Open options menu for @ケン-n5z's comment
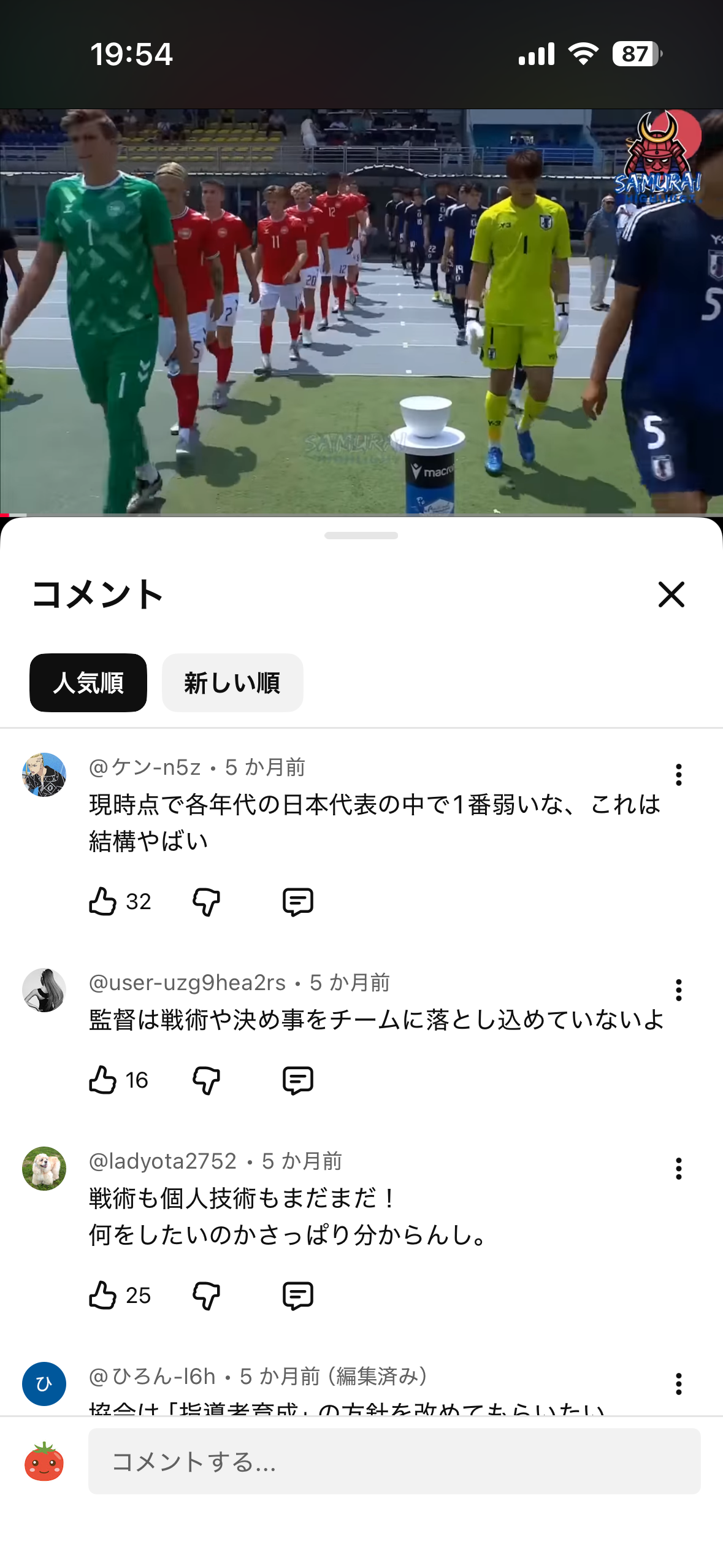 [x=678, y=775]
